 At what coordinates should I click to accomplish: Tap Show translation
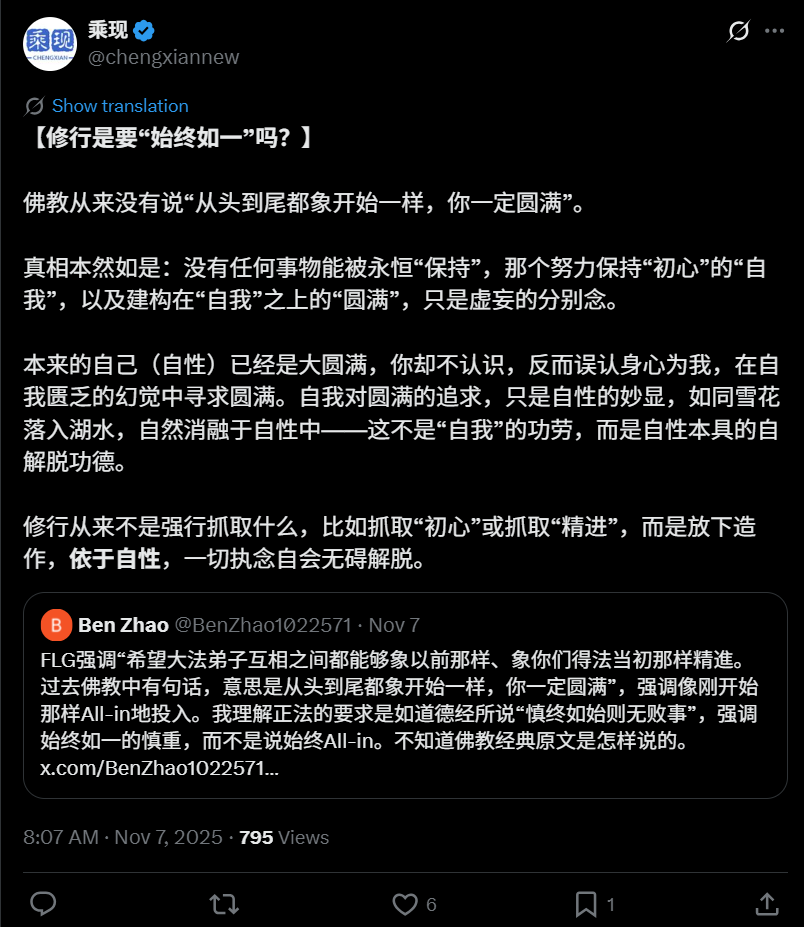click(119, 106)
